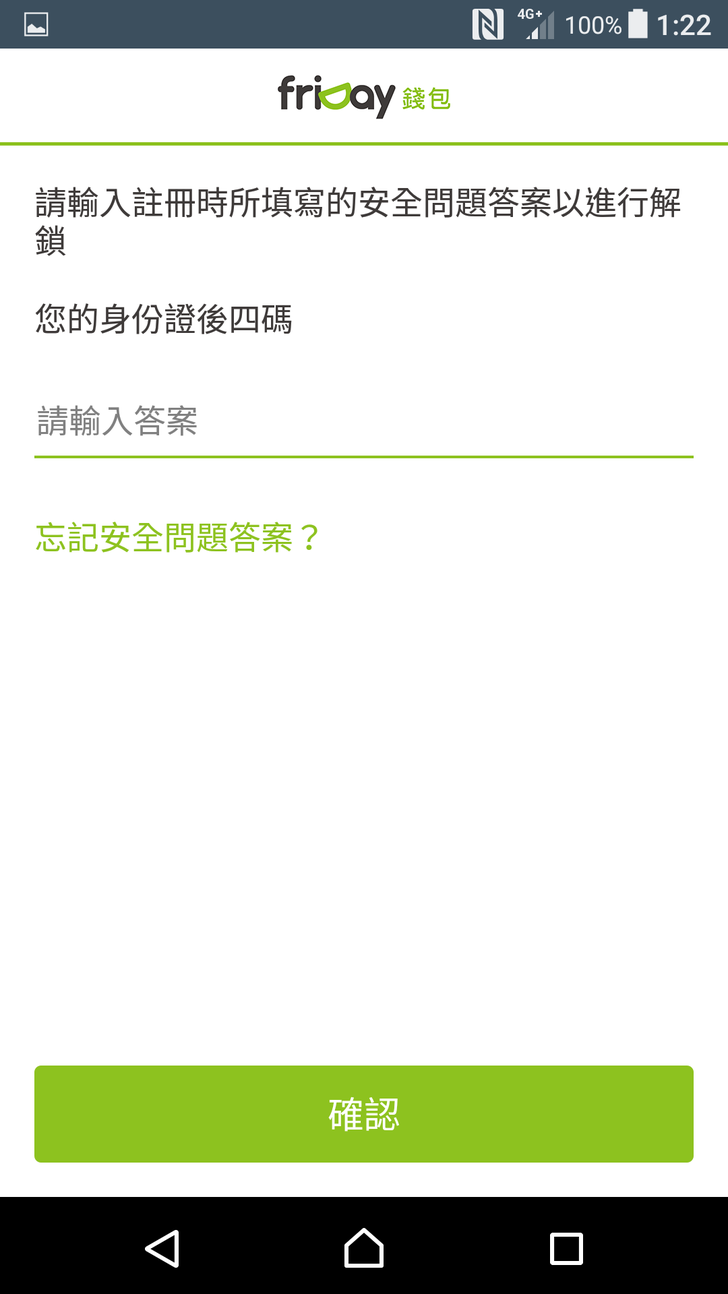Tap the green 確認 button
This screenshot has height=1294, width=728.
[x=363, y=1114]
